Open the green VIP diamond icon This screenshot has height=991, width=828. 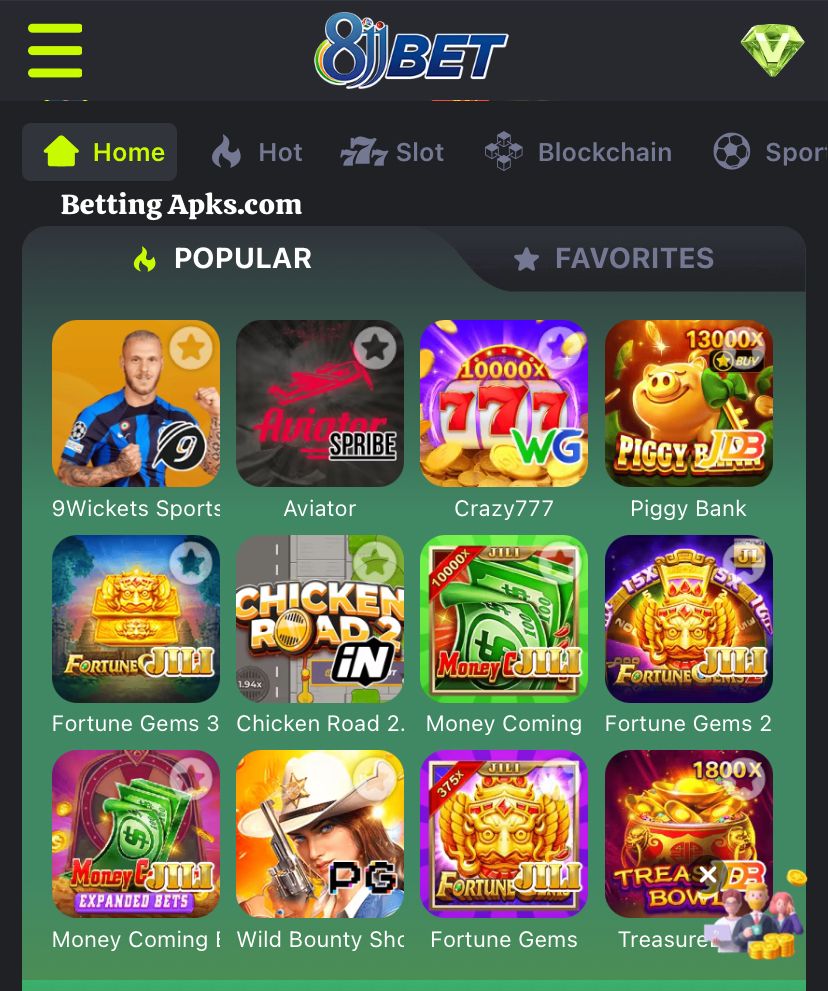point(772,50)
